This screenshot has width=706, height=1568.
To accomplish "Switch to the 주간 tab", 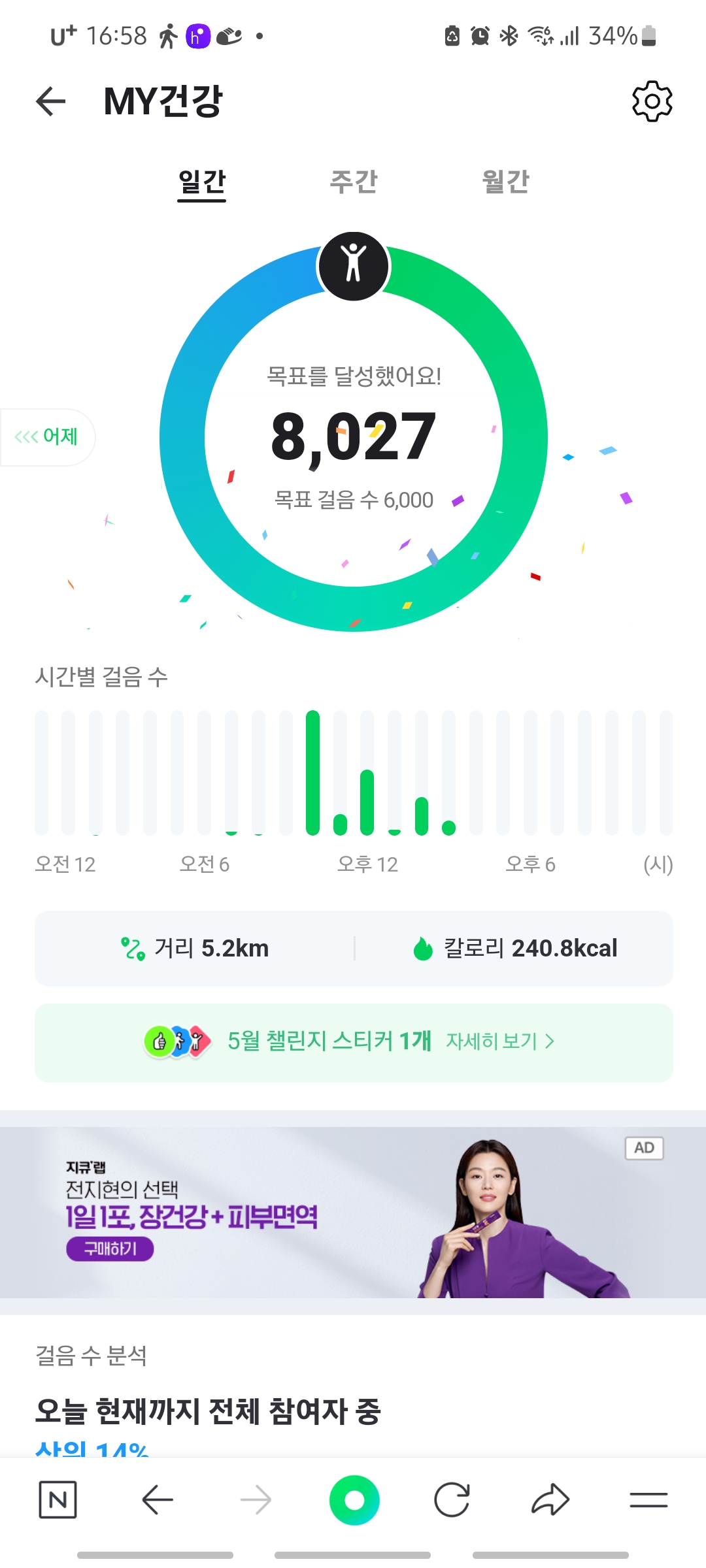I will coord(354,182).
